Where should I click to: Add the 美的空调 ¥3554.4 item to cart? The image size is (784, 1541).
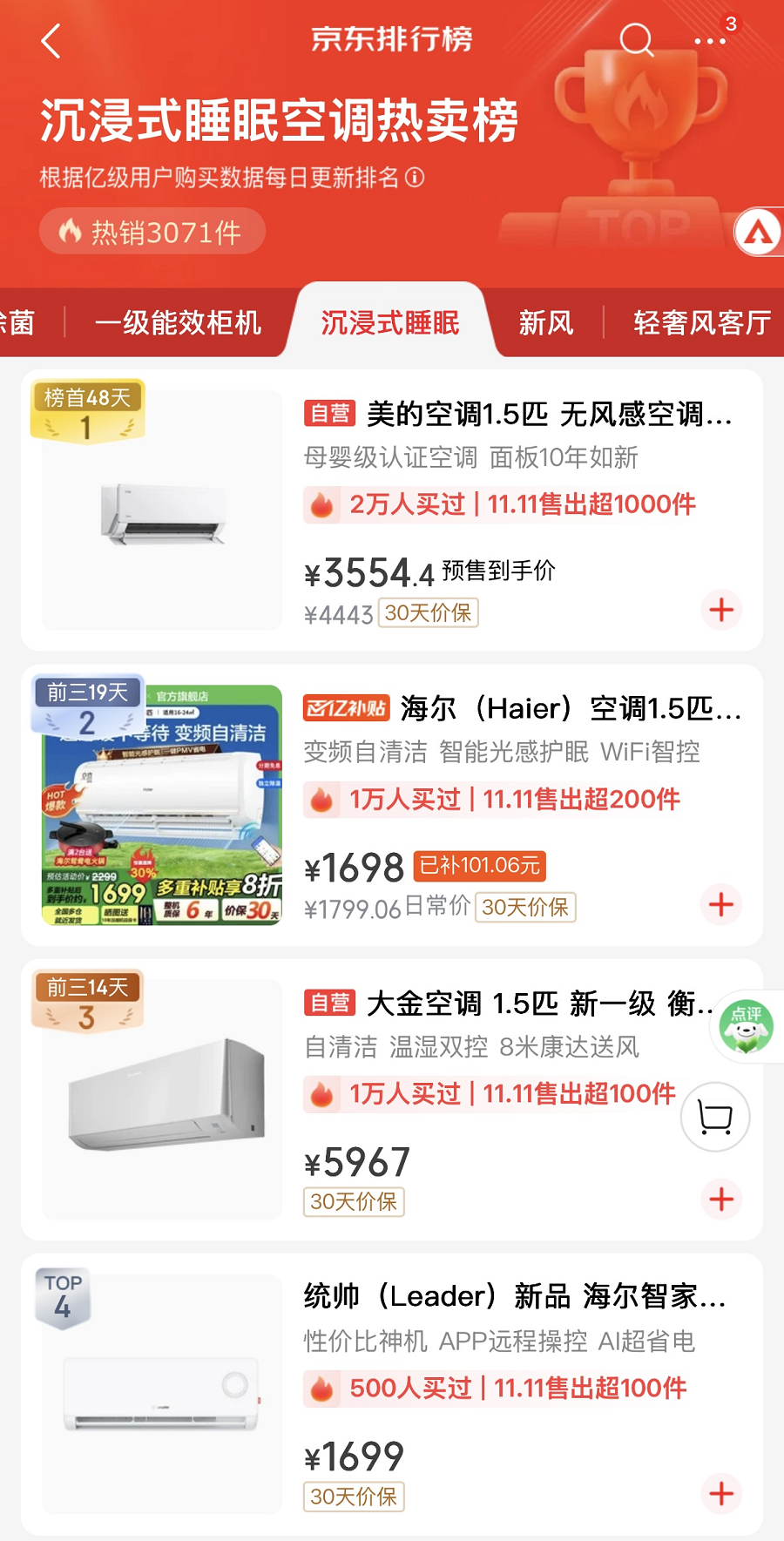click(x=721, y=610)
